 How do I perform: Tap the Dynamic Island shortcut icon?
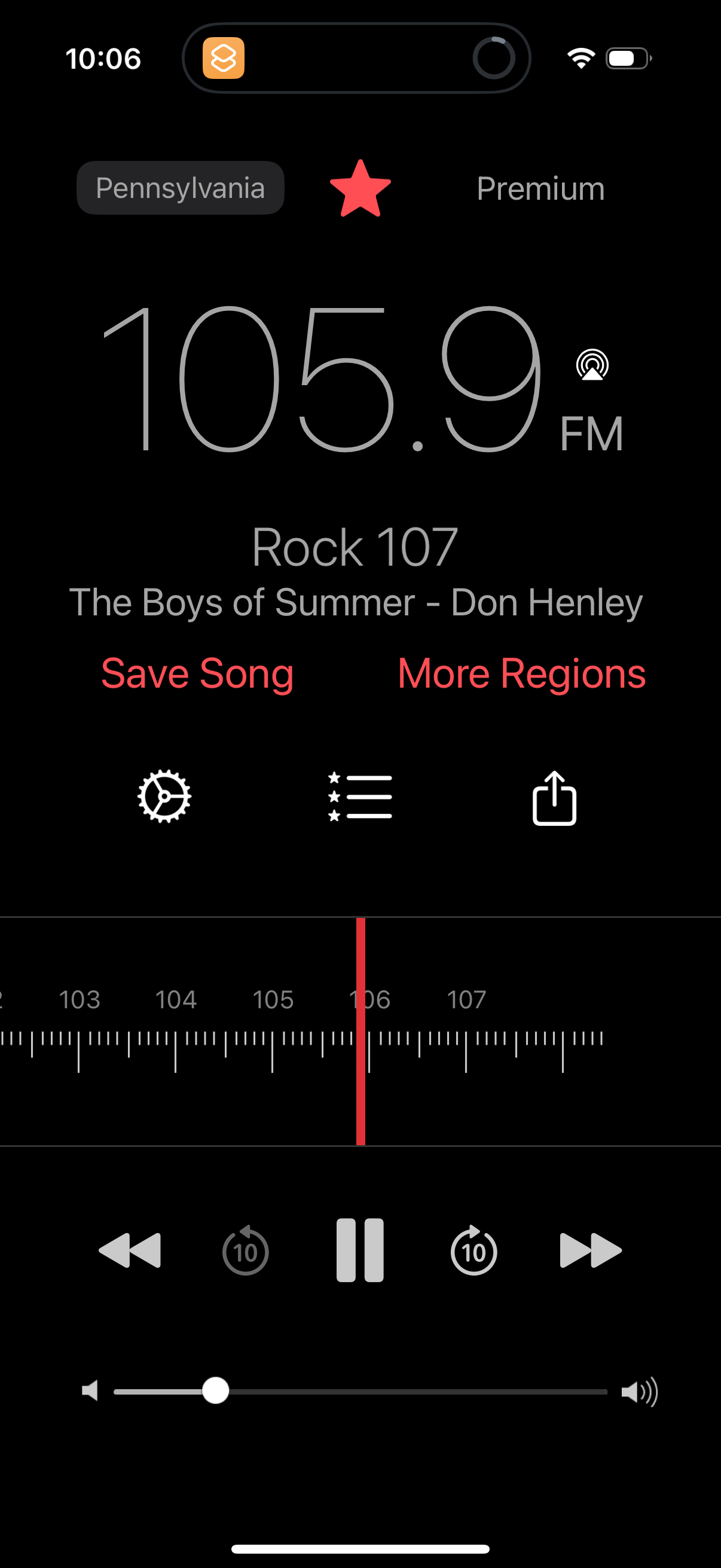[x=225, y=59]
